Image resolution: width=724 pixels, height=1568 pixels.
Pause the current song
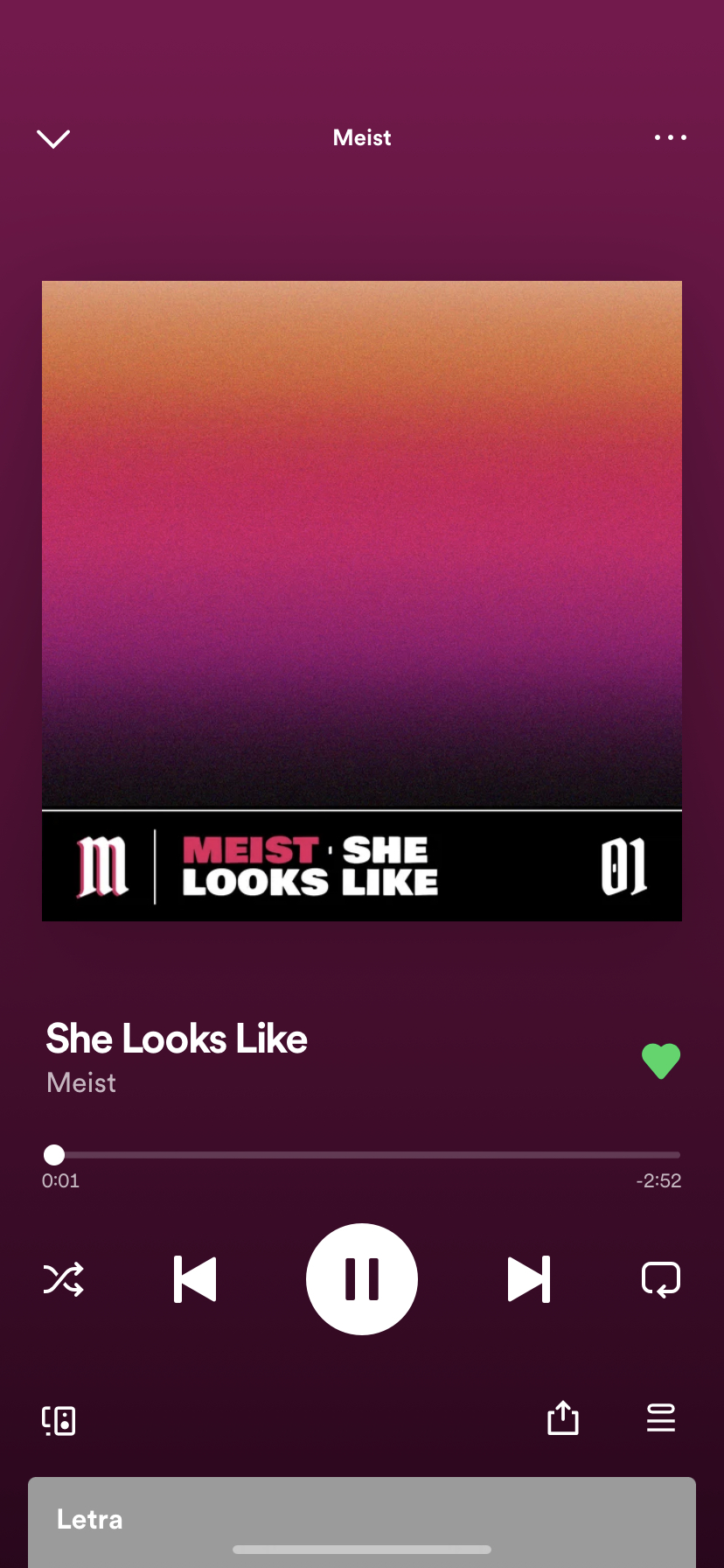pyautogui.click(x=362, y=1279)
